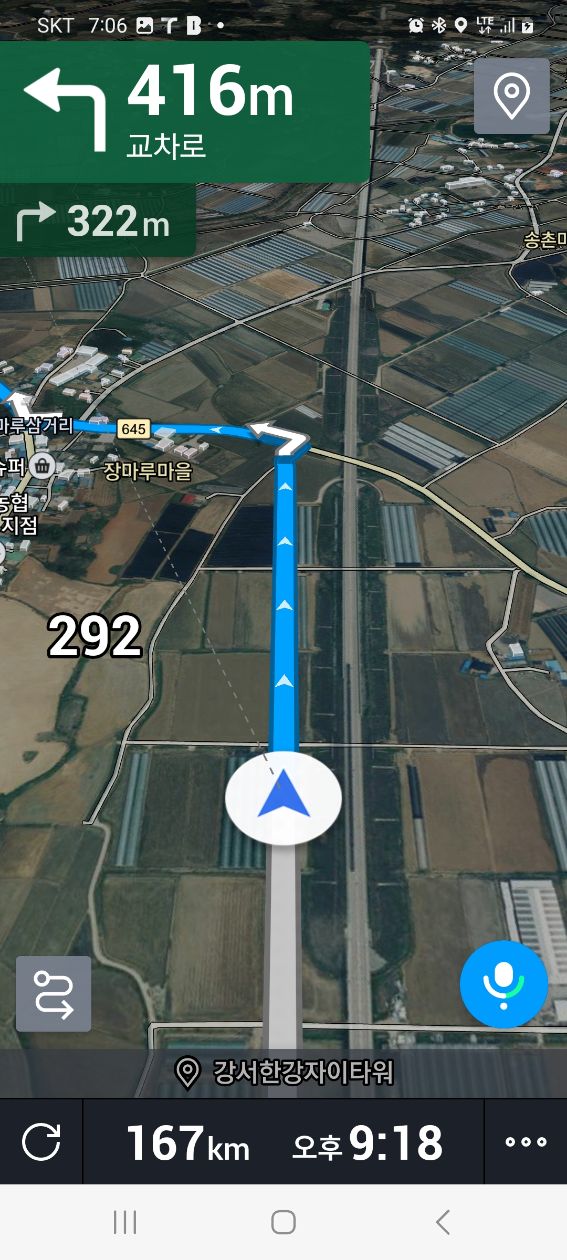The height and width of the screenshot is (1260, 567).
Task: Go back using the system back button
Action: (x=443, y=1222)
